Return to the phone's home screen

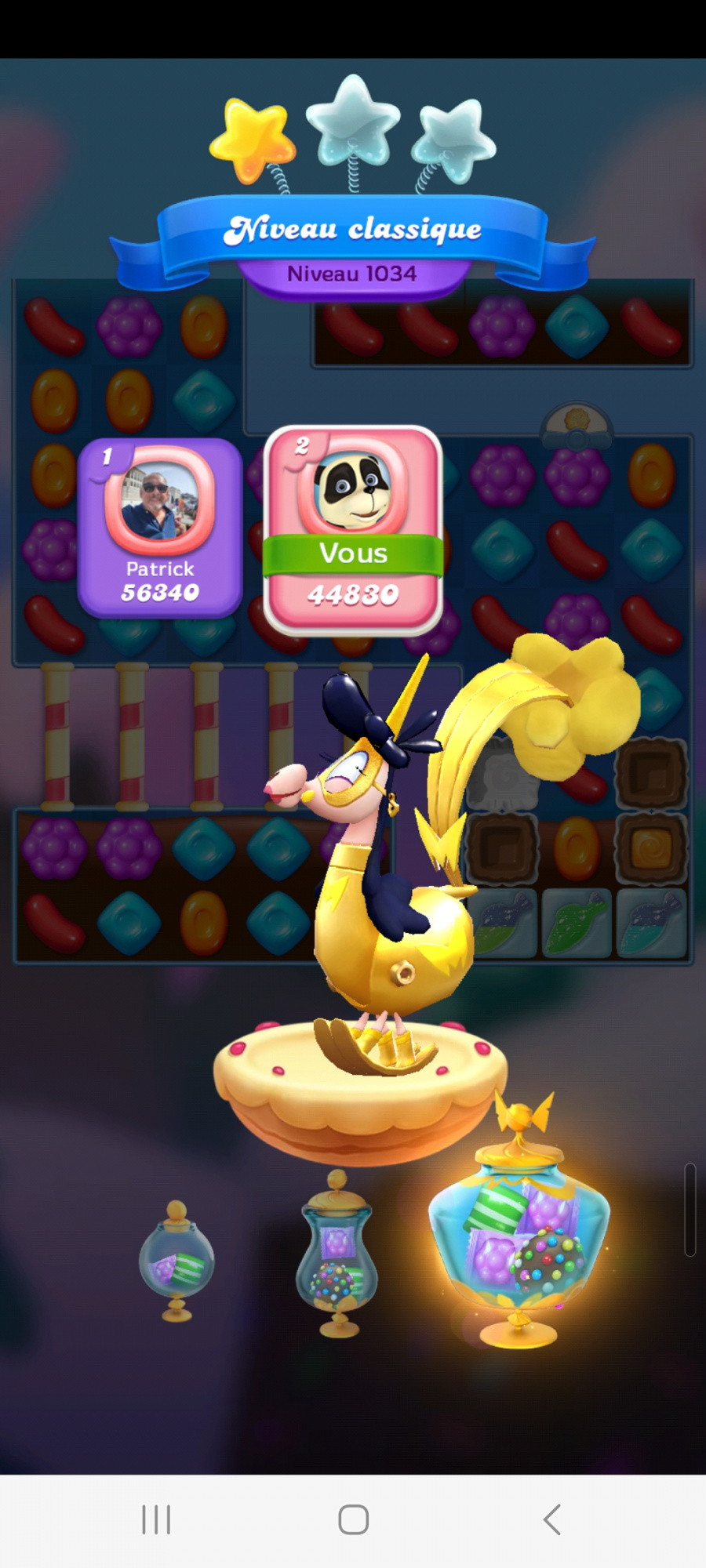(x=353, y=1519)
